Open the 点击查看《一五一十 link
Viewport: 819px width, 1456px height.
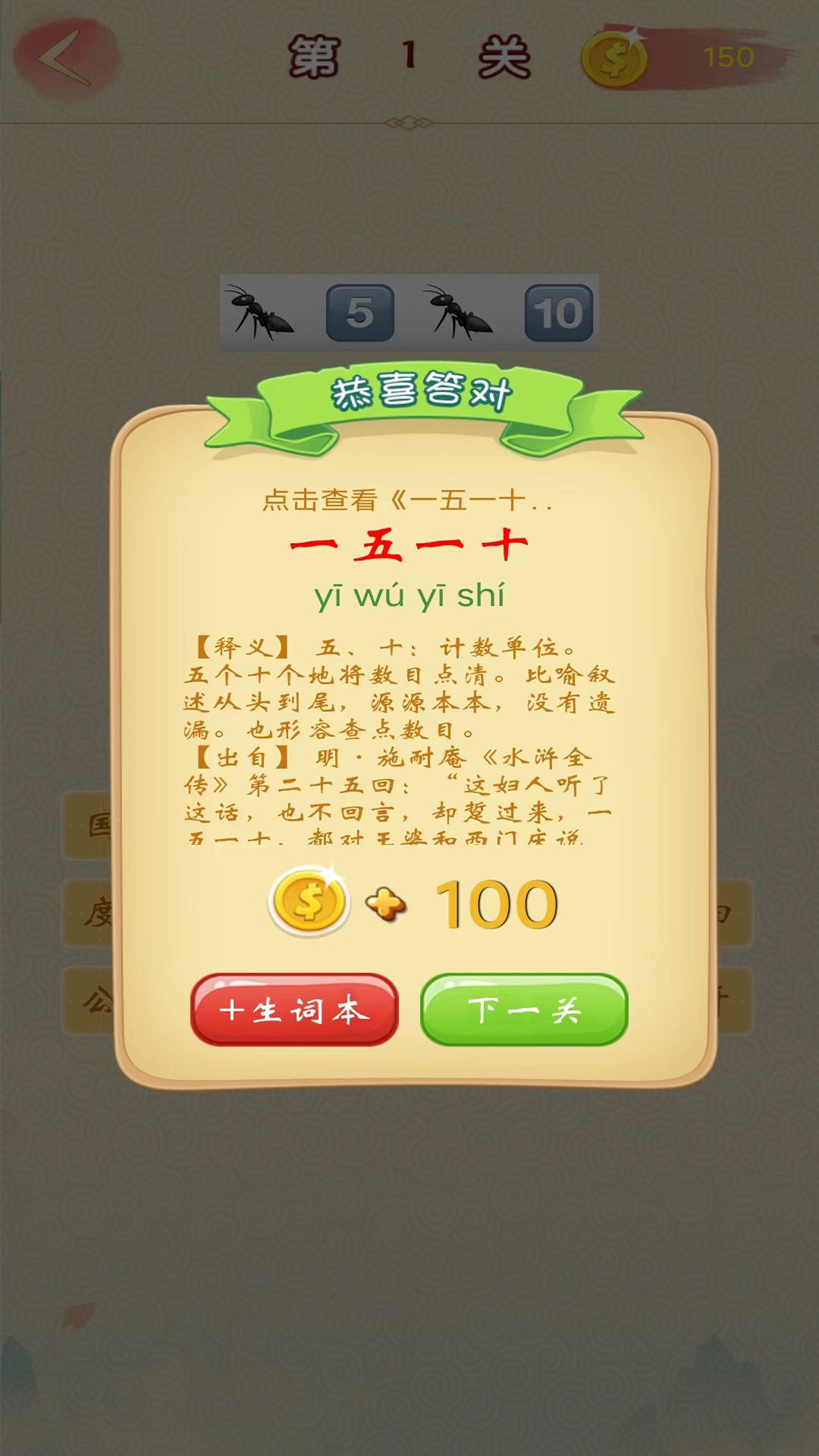coord(407,500)
